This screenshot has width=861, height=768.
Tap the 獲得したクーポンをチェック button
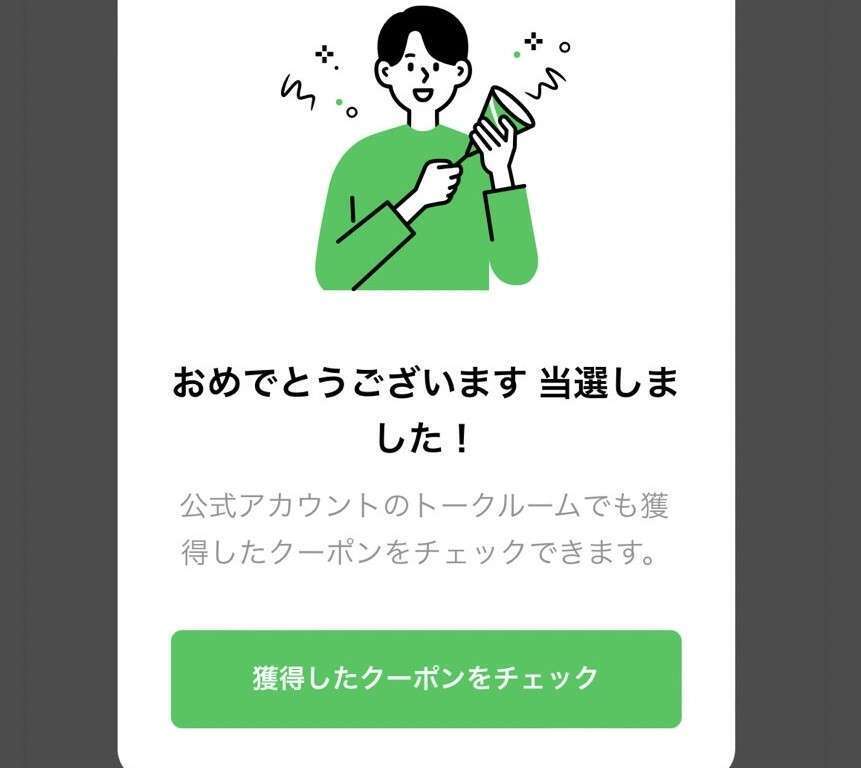coord(426,678)
